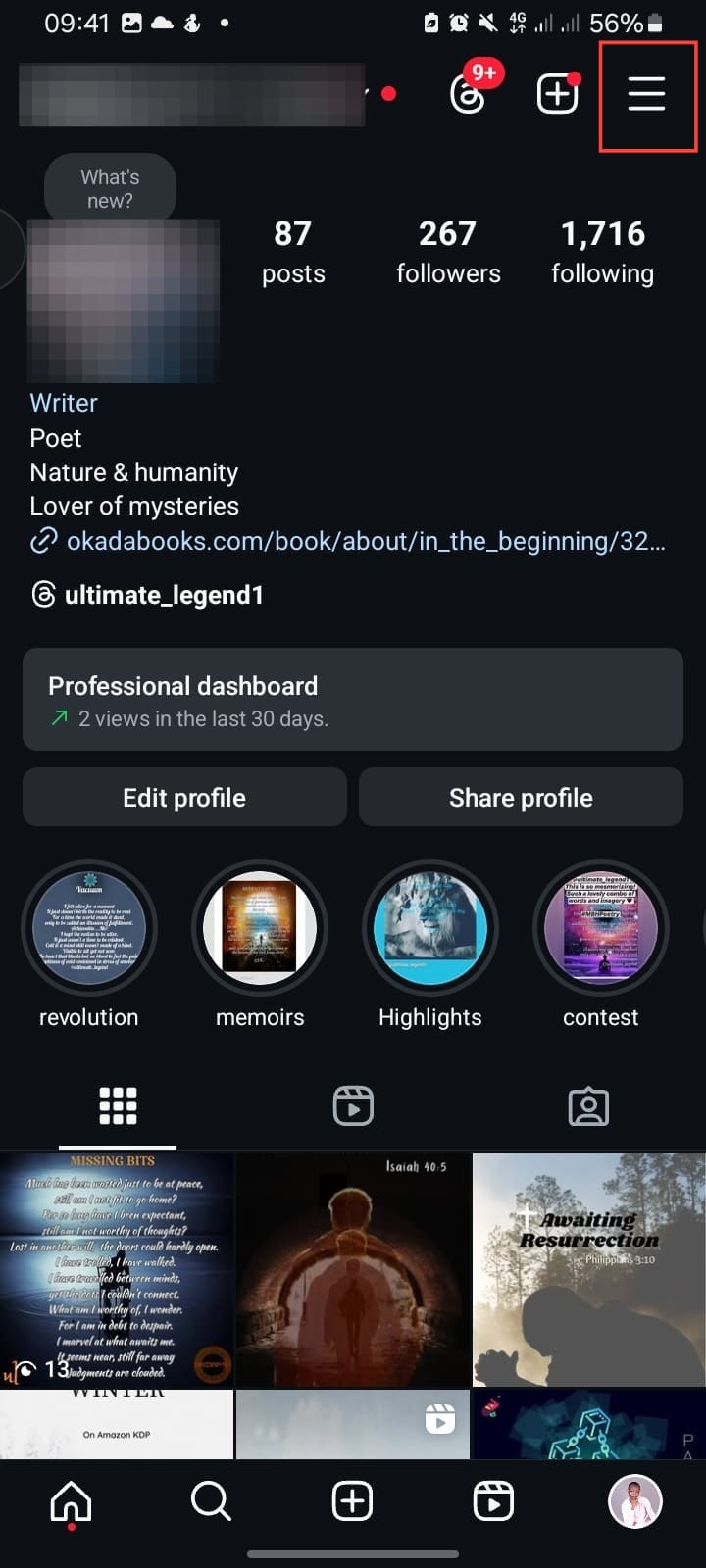Open the Professional dashboard
This screenshot has height=1568, width=706.
(353, 700)
